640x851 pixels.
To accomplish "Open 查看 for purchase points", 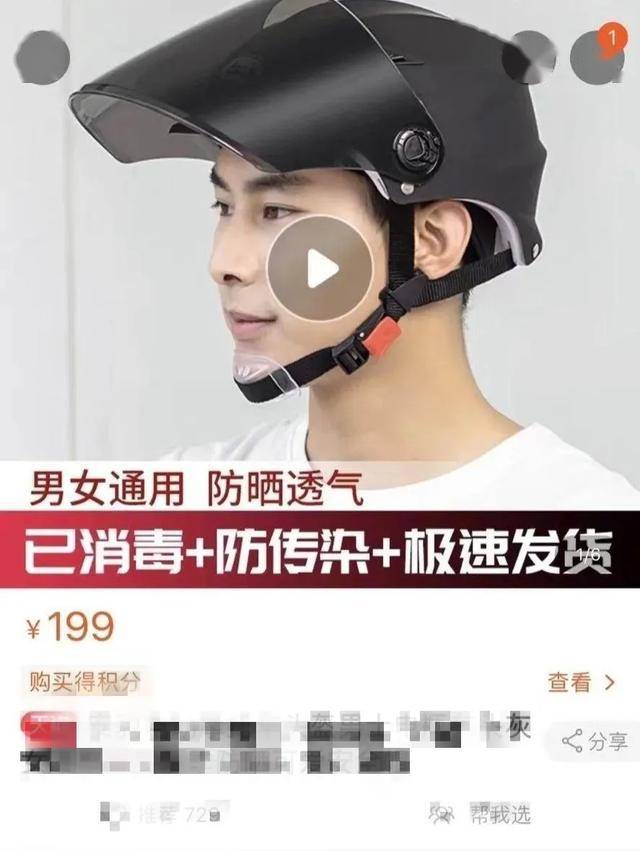I will tap(581, 683).
